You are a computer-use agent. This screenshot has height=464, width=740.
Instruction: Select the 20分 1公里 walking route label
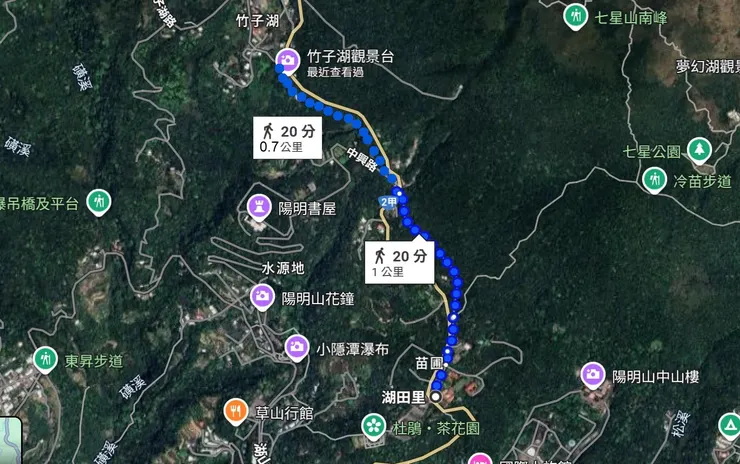(400, 263)
